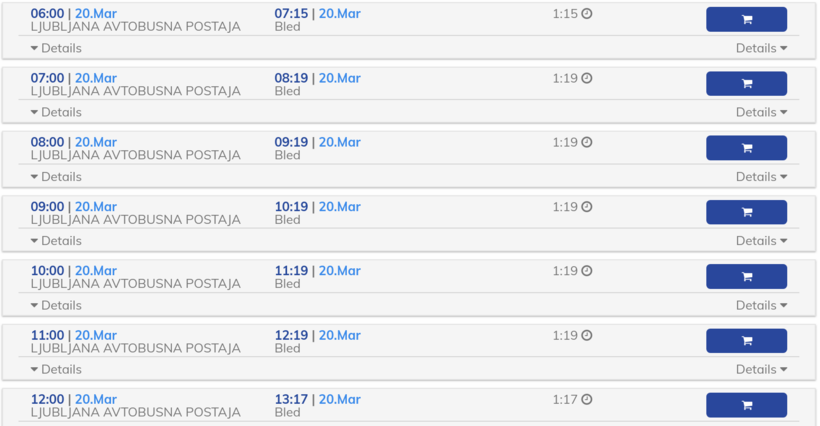Add the 11:00 departure to cart

(746, 341)
